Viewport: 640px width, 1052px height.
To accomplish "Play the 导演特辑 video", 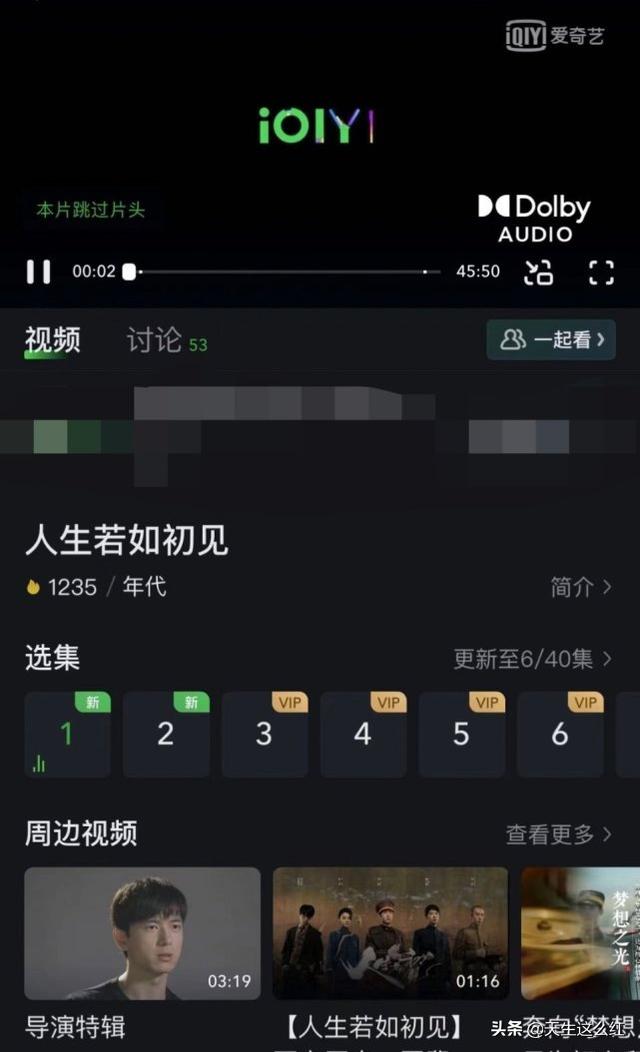I will coord(142,933).
